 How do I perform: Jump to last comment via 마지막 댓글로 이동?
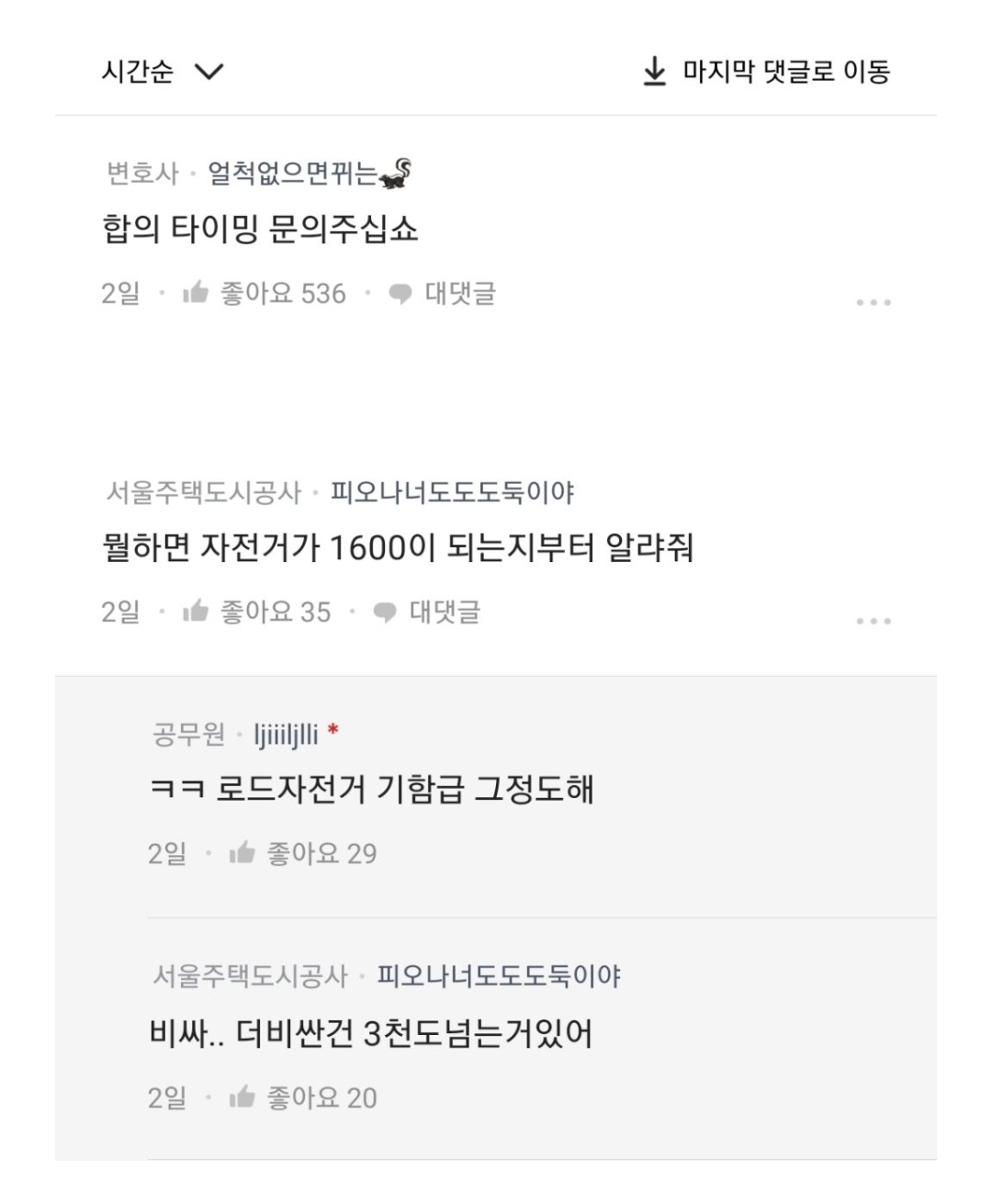pyautogui.click(x=767, y=72)
